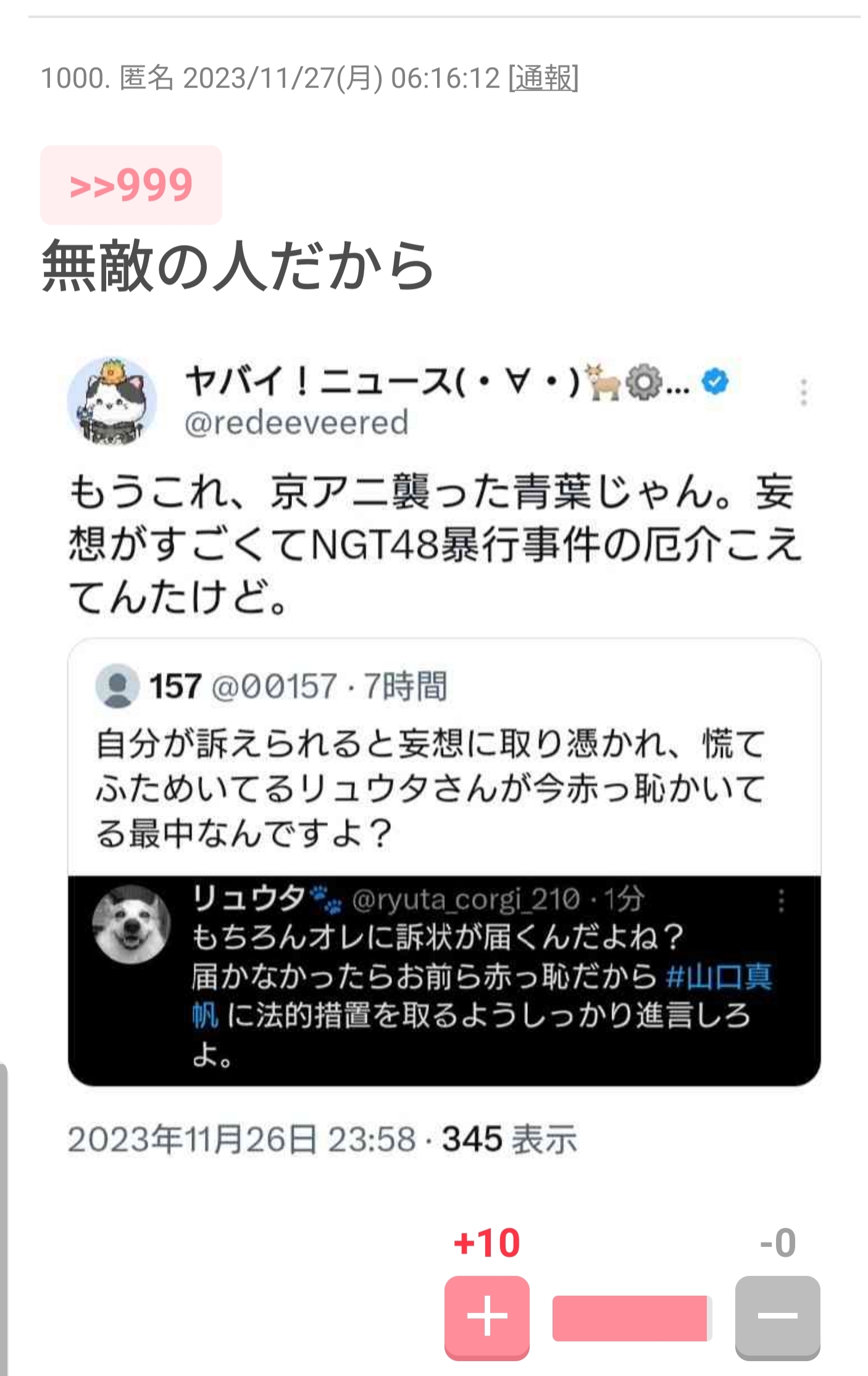Viewport: 868px width, 1376px height.
Task: Upvote comment 1000 with the plus button
Action: coord(486,1317)
